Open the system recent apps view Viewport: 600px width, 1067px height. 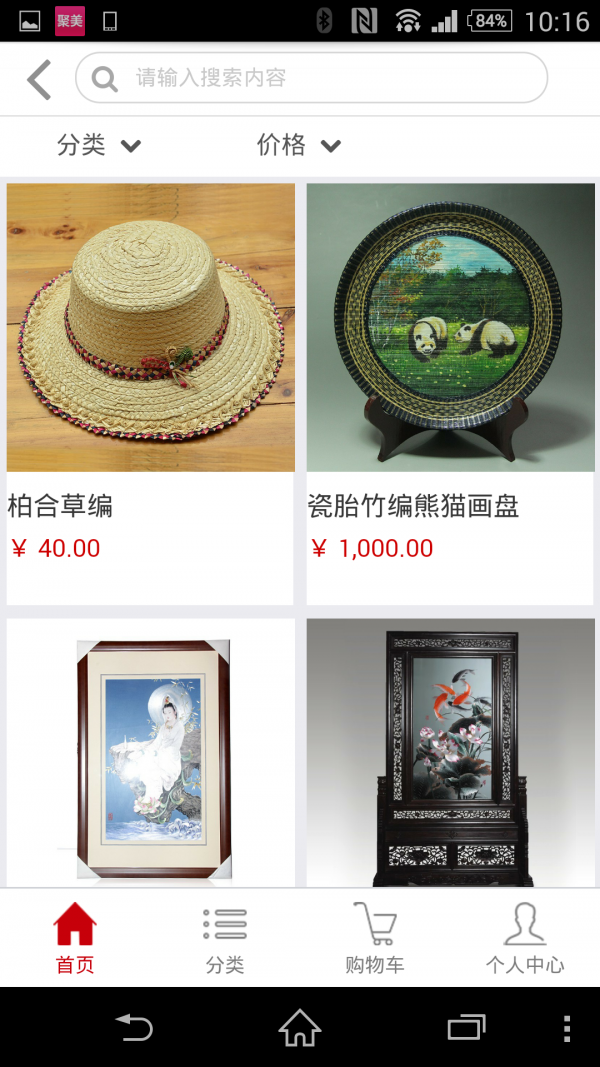click(466, 1027)
